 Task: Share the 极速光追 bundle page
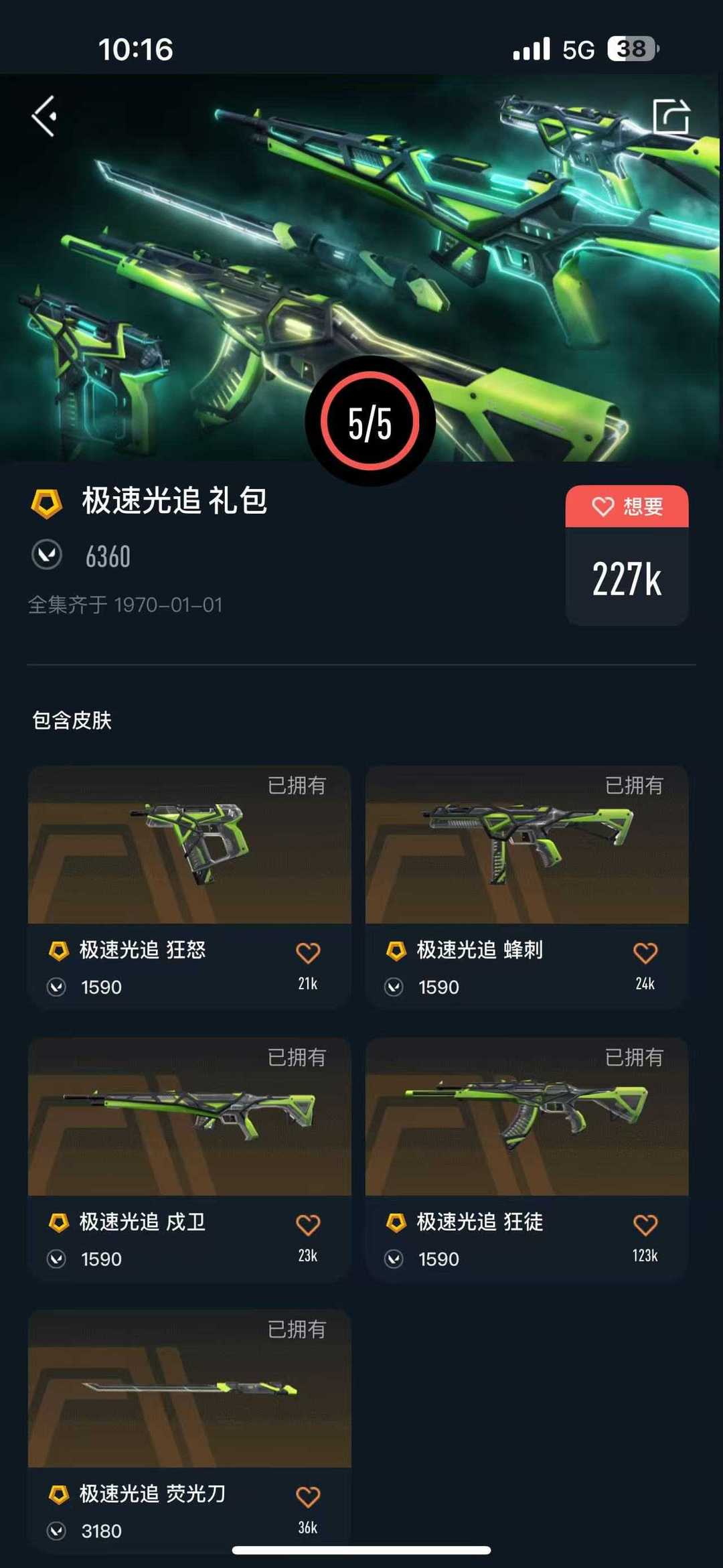point(670,117)
